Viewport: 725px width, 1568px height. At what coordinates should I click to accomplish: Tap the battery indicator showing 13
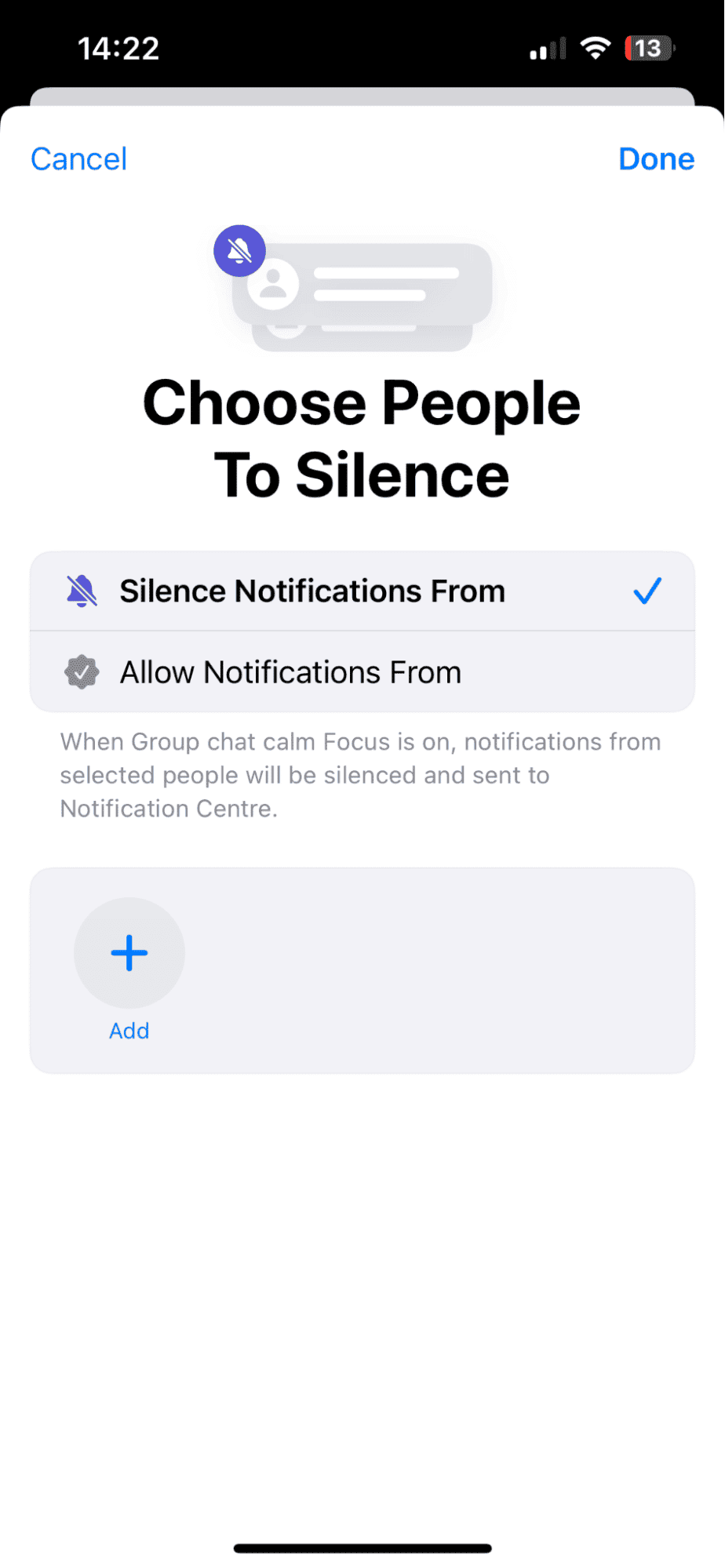click(648, 49)
